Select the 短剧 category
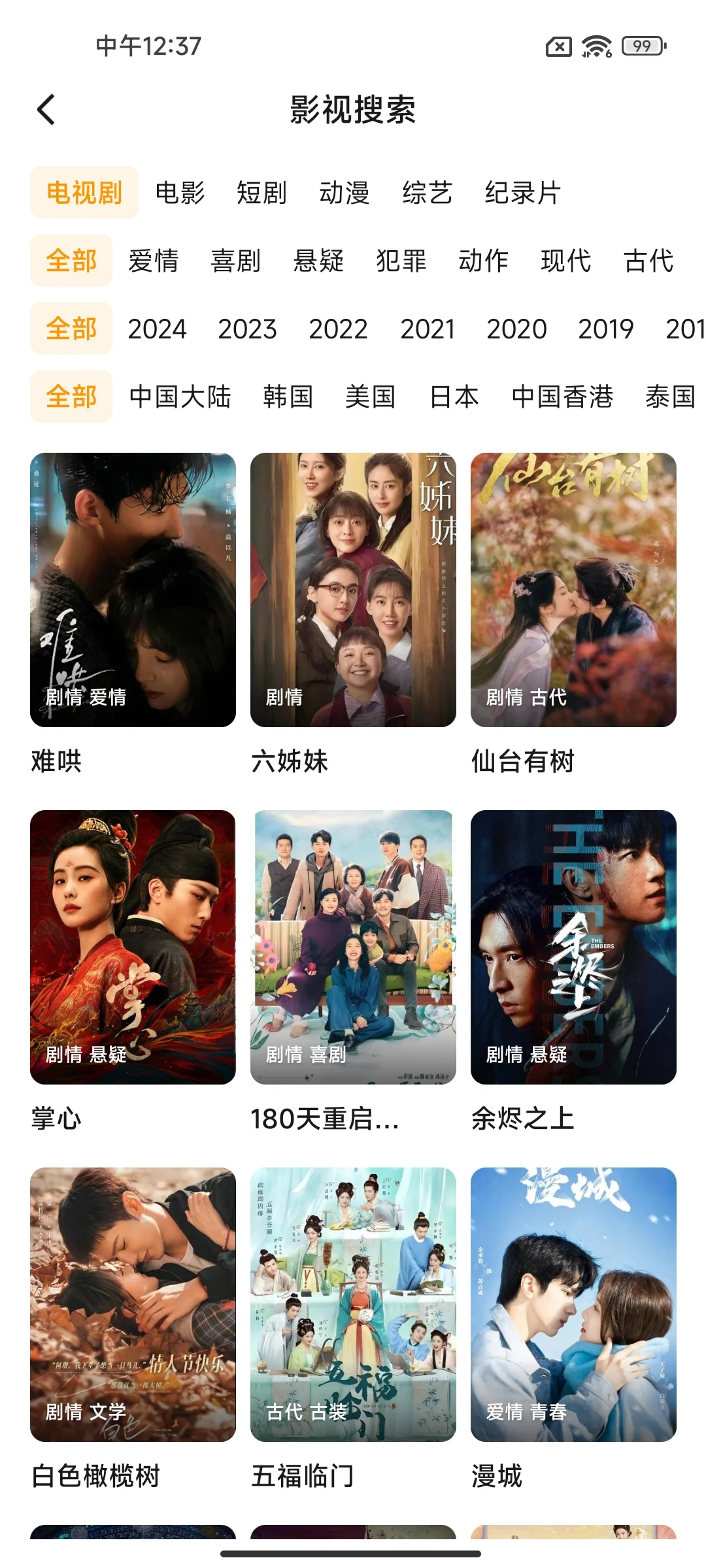Screen dimensions: 706x1568 tap(261, 193)
